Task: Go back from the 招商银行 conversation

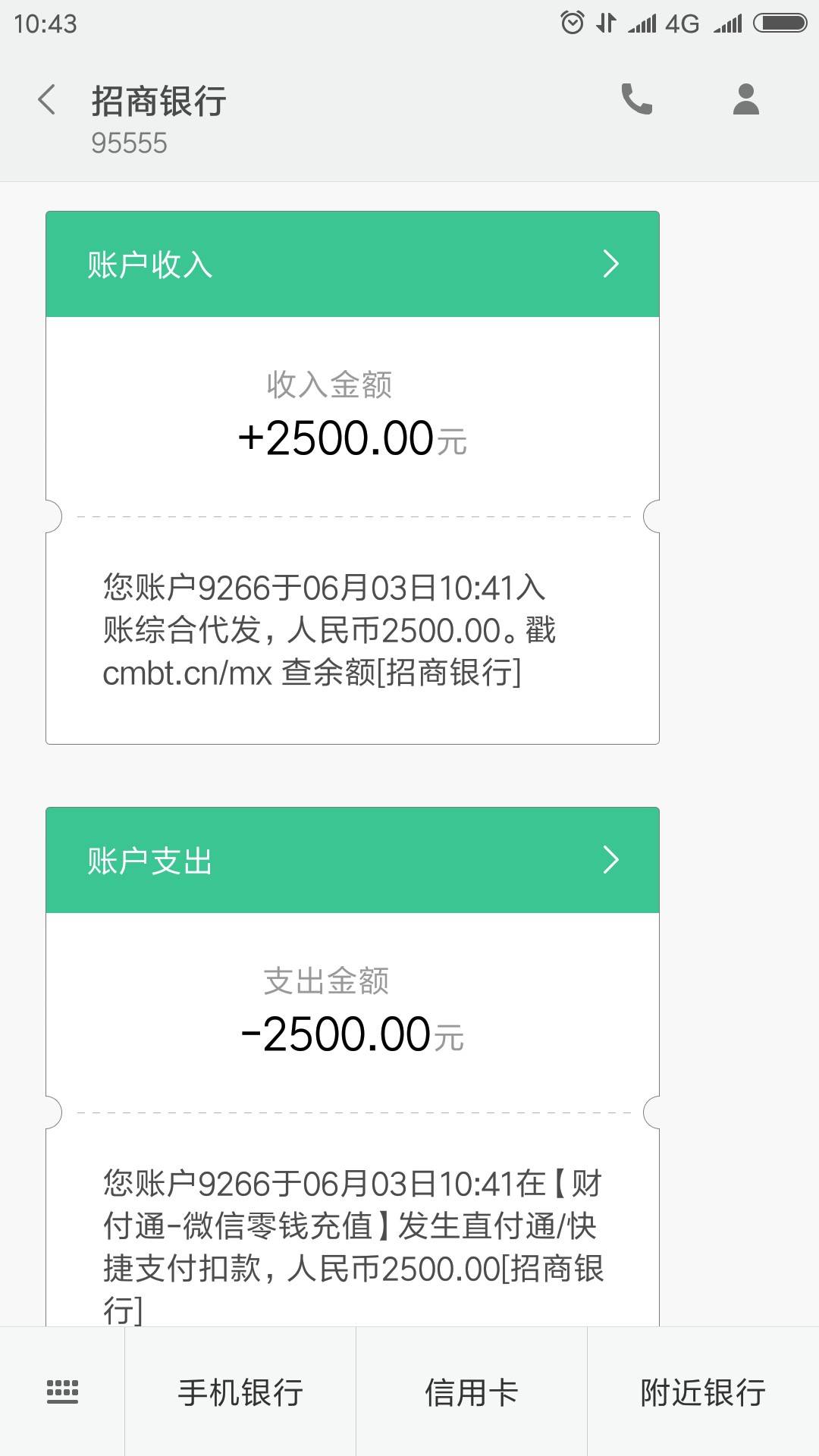Action: point(47,100)
